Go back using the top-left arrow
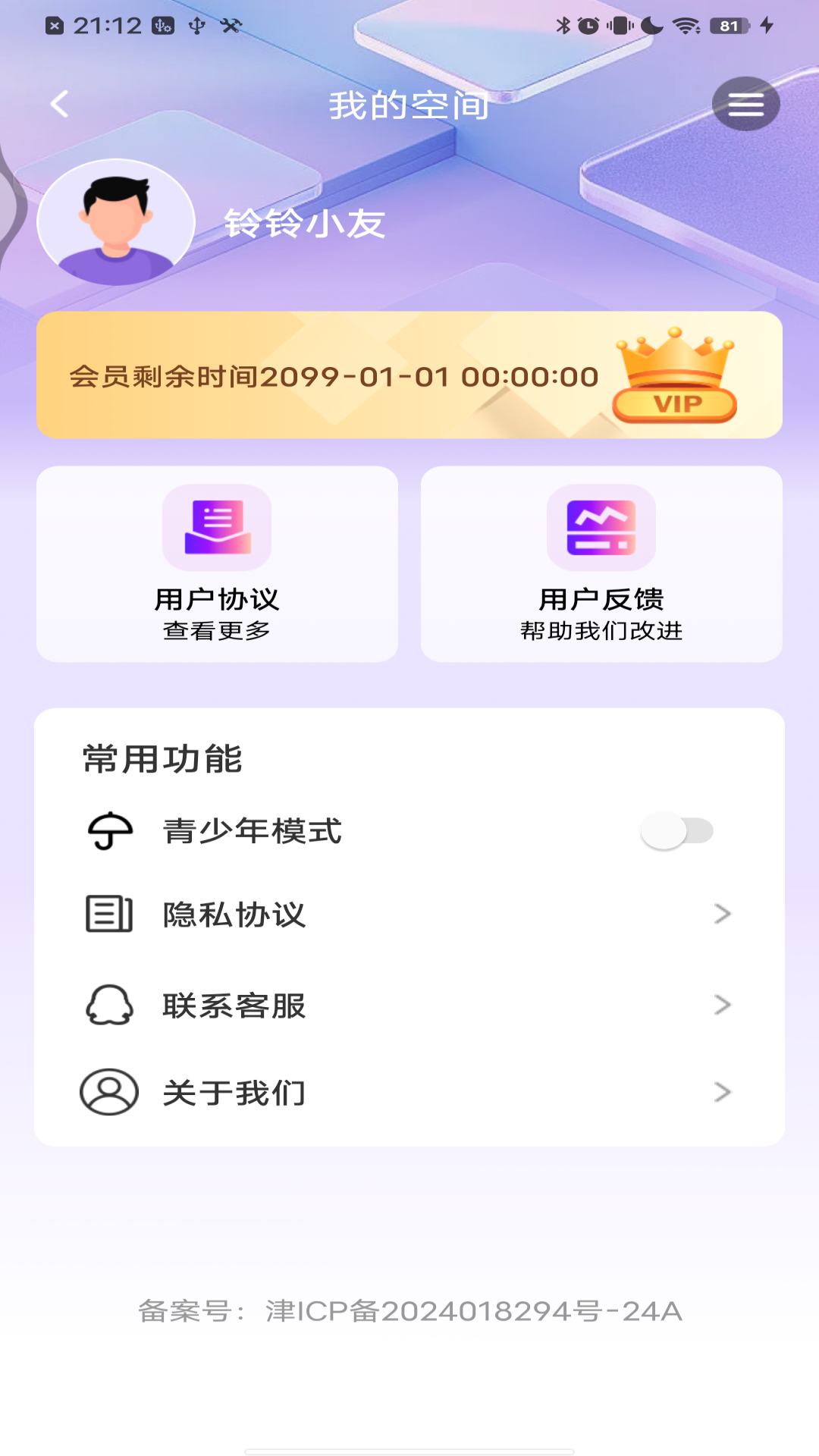The height and width of the screenshot is (1456, 819). click(x=58, y=104)
